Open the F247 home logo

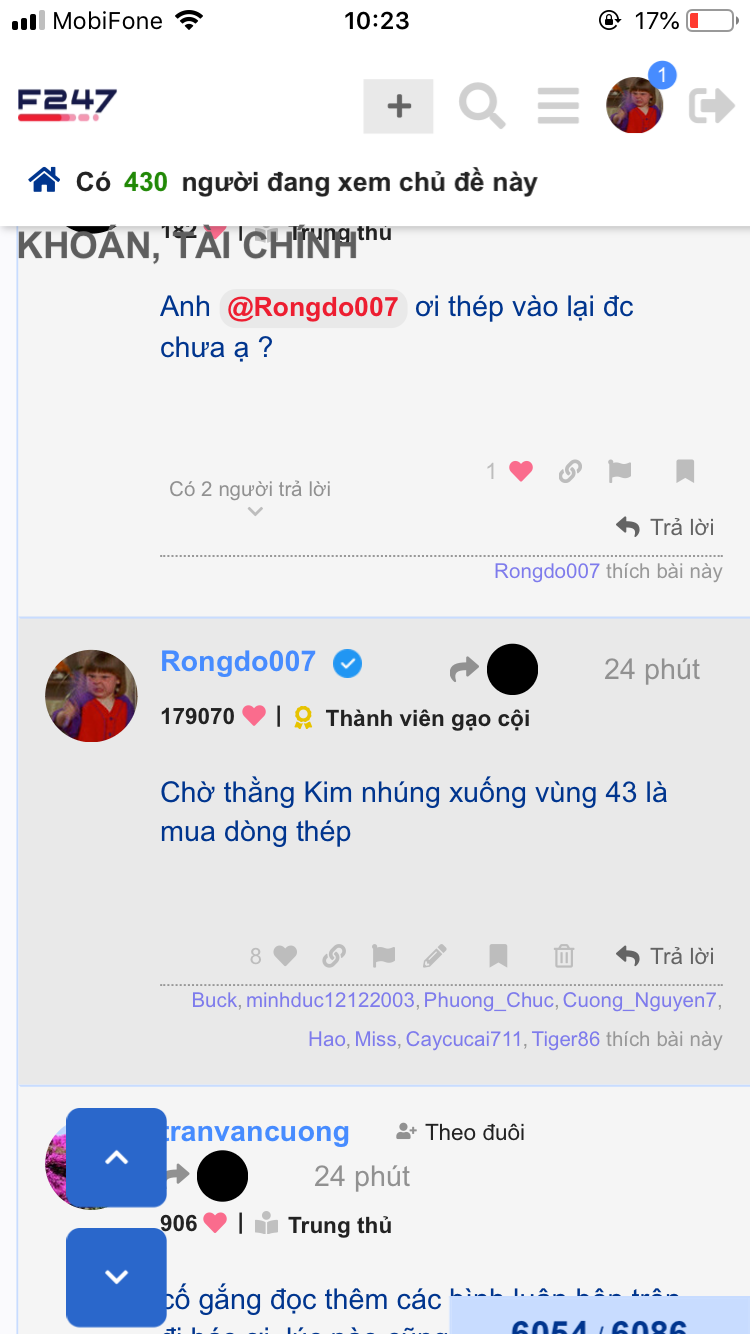point(67,104)
